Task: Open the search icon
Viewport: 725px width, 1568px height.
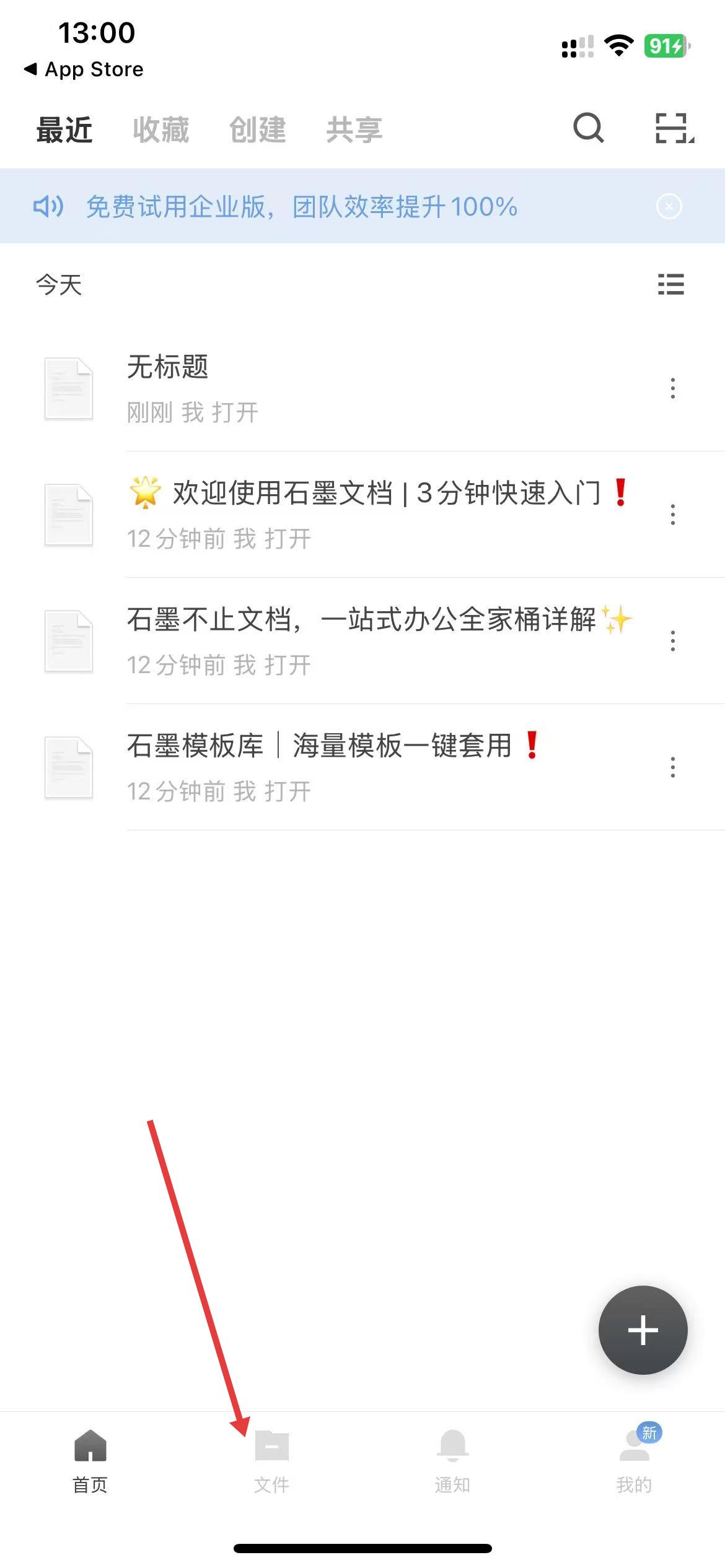Action: pyautogui.click(x=588, y=128)
